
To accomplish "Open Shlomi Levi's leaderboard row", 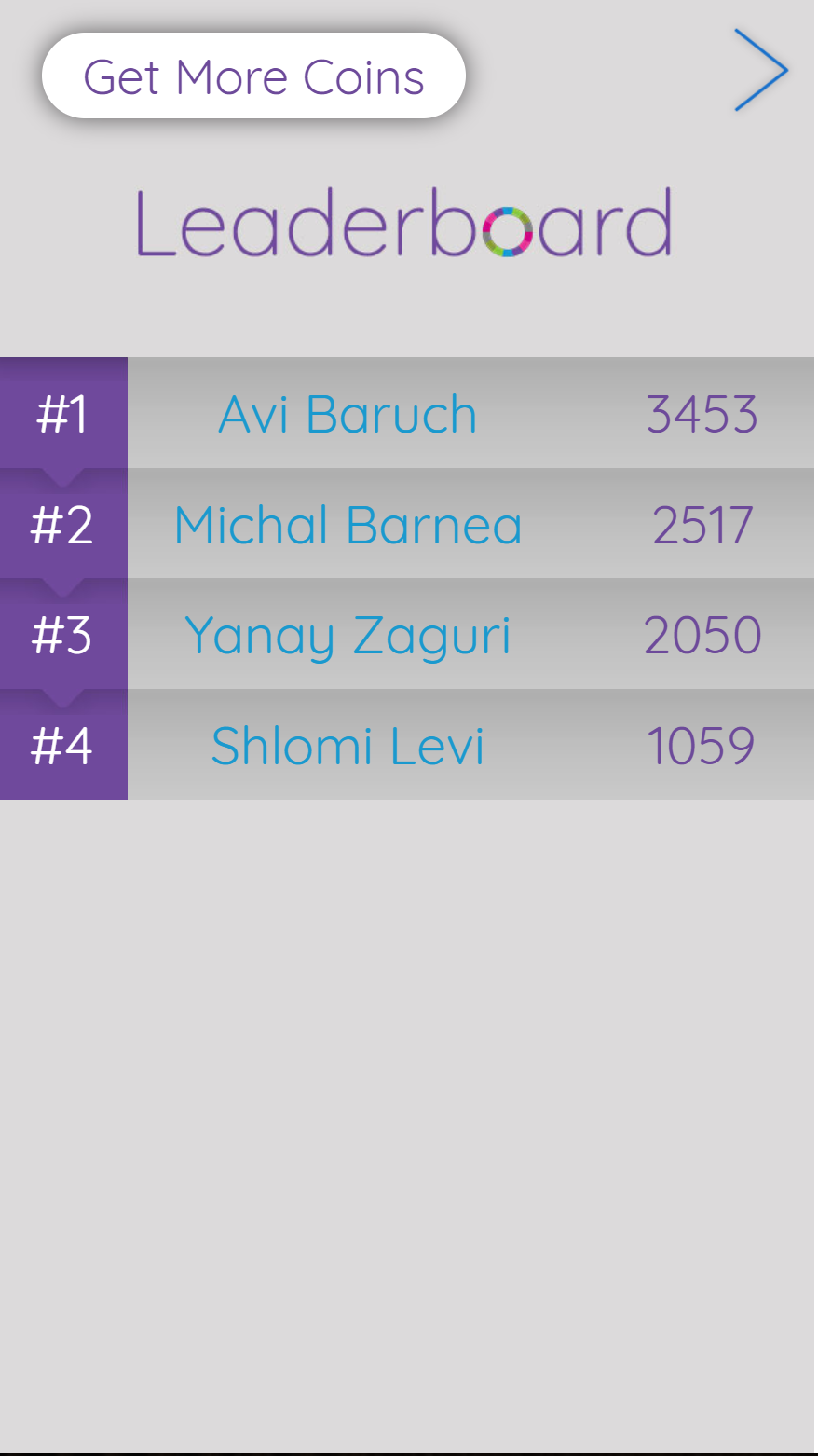I will coord(407,745).
